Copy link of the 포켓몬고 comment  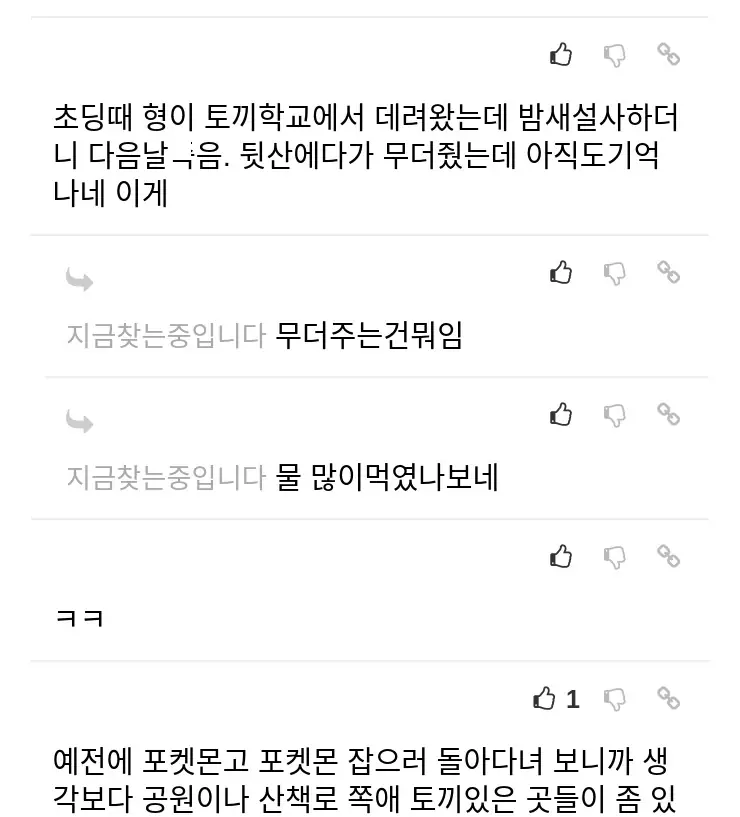(668, 697)
